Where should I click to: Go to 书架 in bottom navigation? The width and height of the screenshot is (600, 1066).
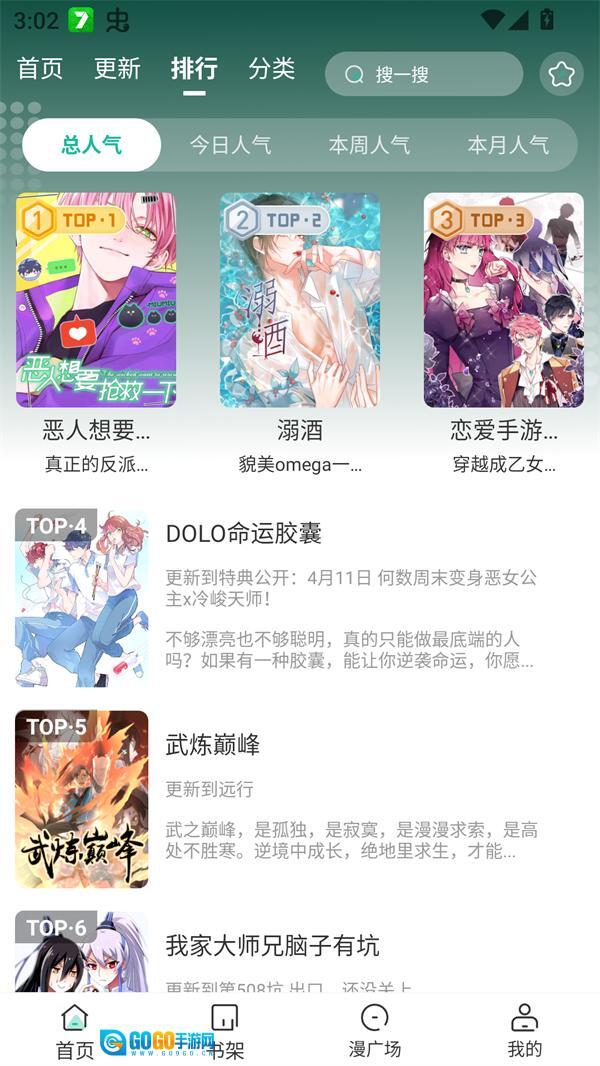pos(225,1031)
